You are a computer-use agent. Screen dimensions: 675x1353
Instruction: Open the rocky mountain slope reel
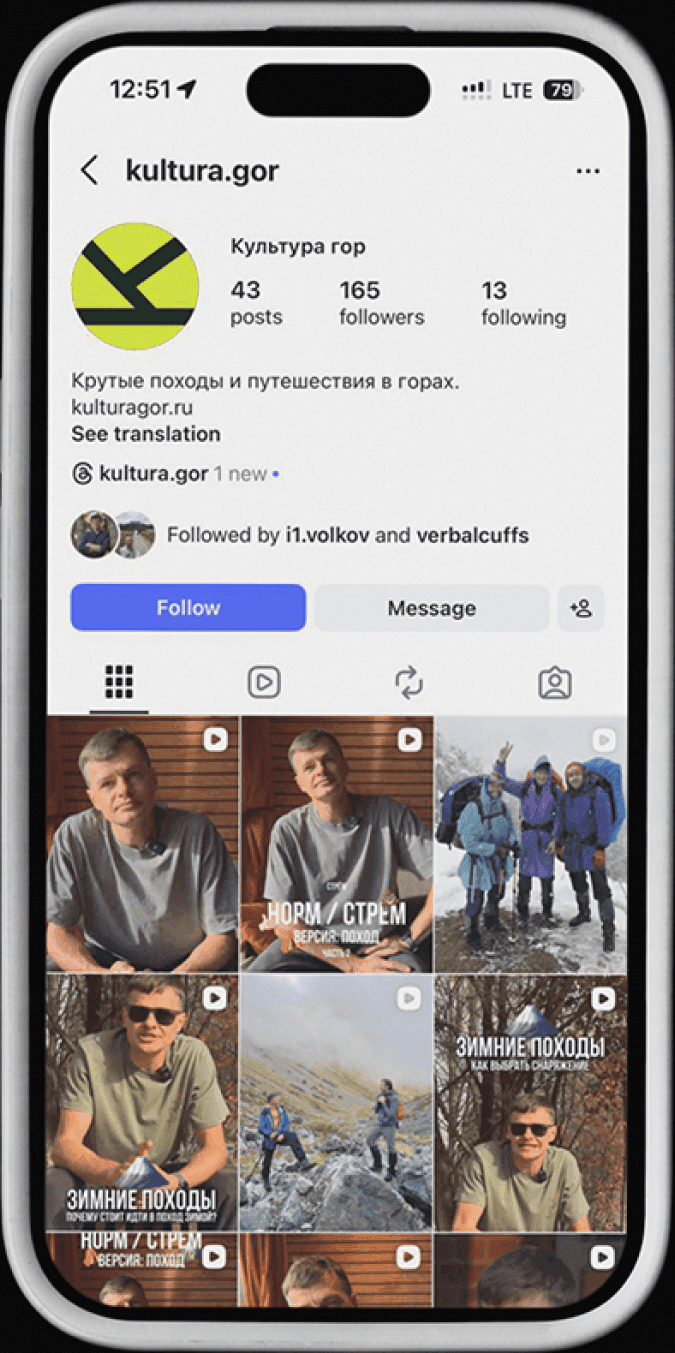(337, 1102)
